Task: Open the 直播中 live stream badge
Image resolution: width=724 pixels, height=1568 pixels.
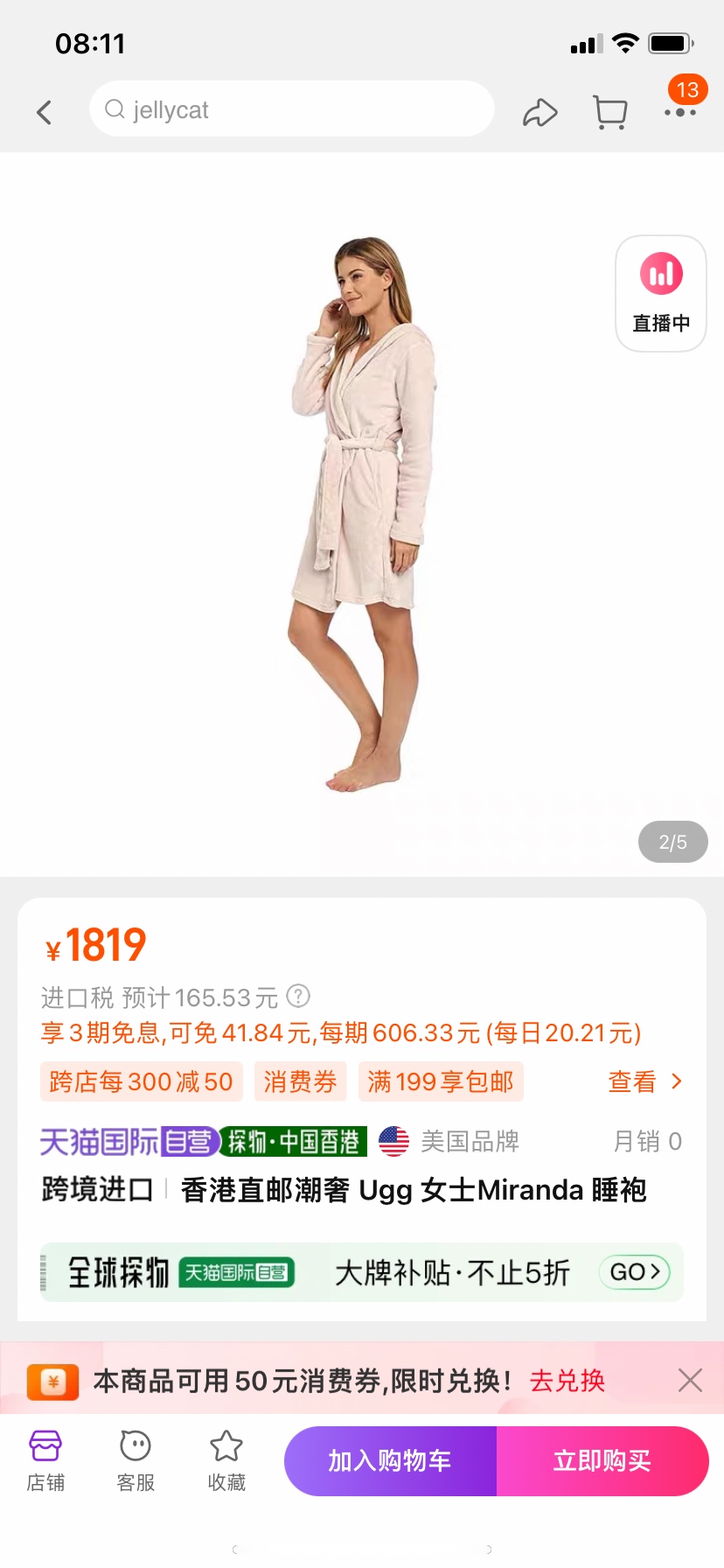Action: pyautogui.click(x=661, y=293)
